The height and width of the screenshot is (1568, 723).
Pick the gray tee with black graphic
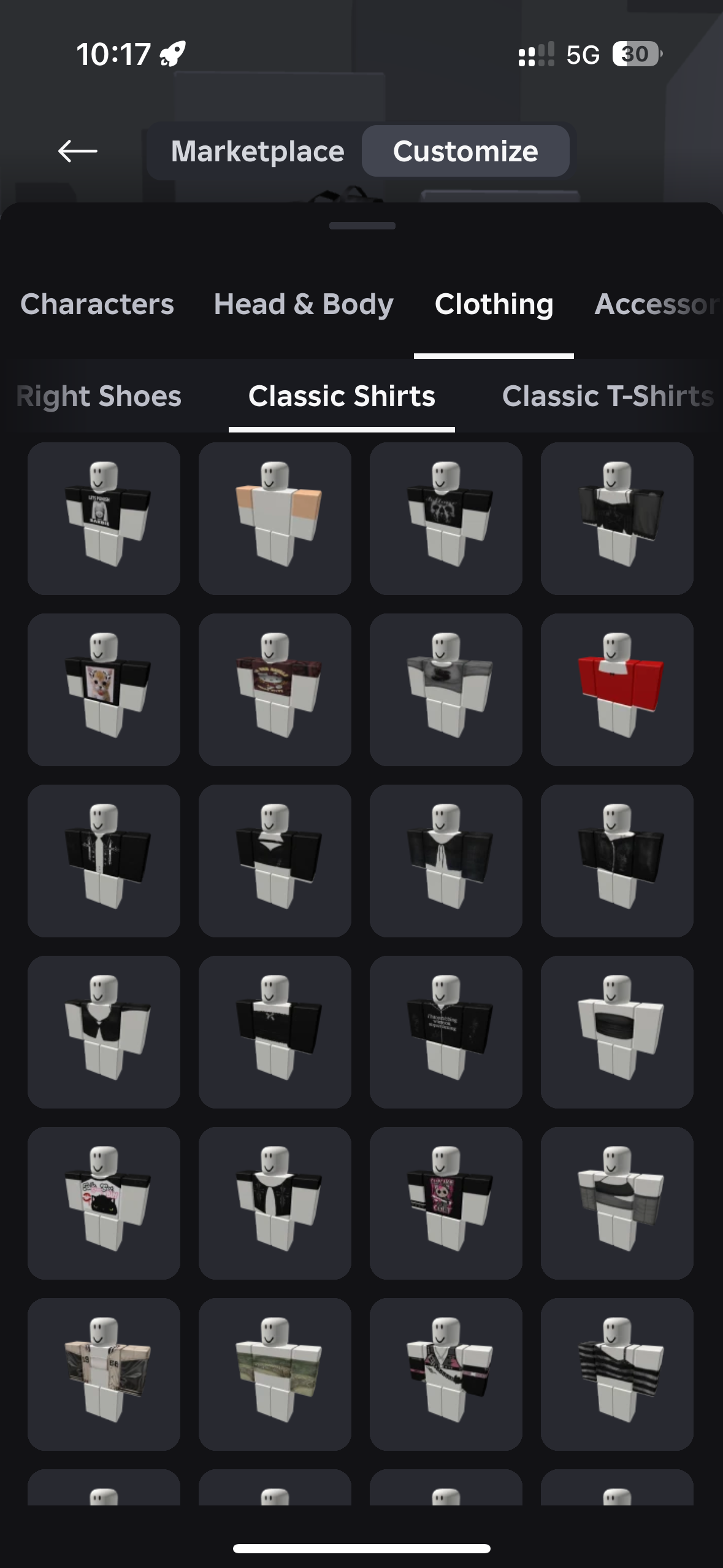point(446,690)
